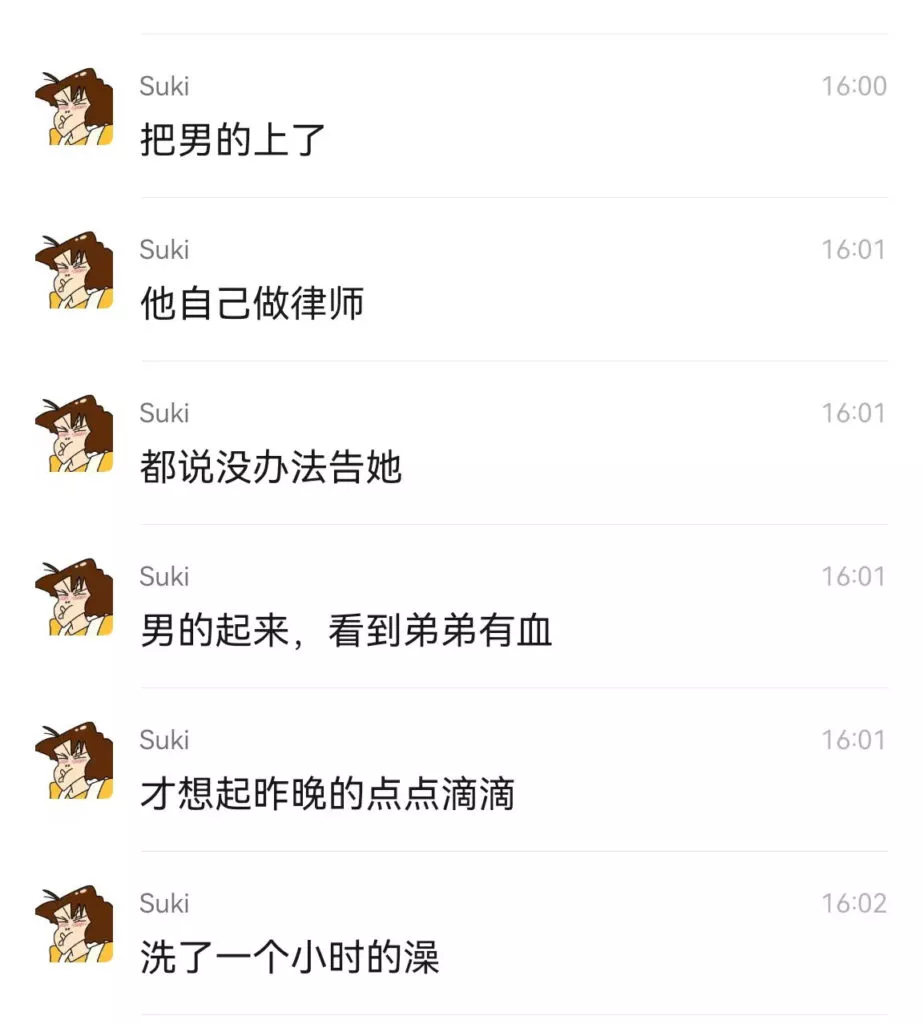923x1024 pixels.
Task: Tap the message 洗了一个小时的澡
Action: tap(290, 958)
